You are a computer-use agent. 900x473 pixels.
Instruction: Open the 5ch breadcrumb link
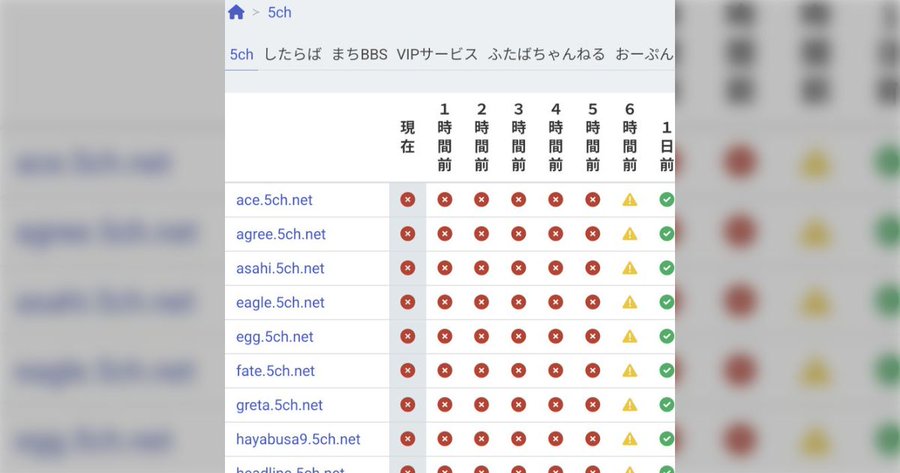(x=280, y=13)
